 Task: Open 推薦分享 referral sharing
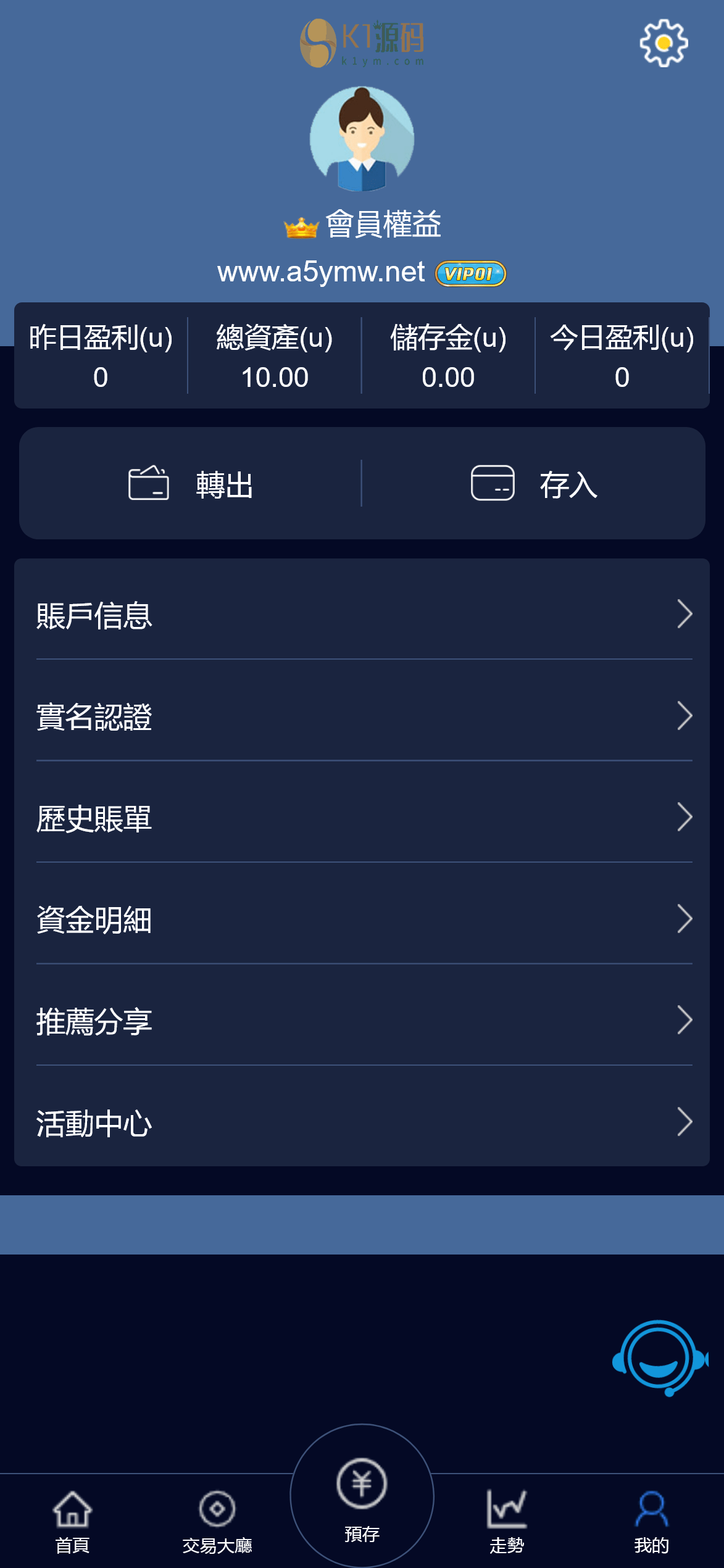[x=362, y=1021]
